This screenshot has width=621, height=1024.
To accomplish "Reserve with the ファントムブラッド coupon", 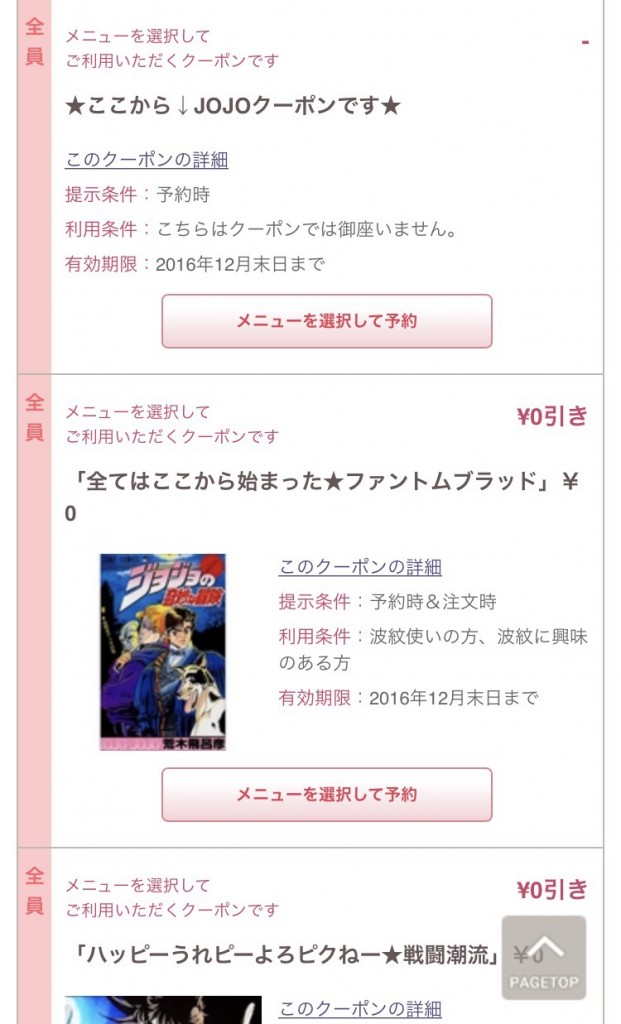I will click(326, 794).
